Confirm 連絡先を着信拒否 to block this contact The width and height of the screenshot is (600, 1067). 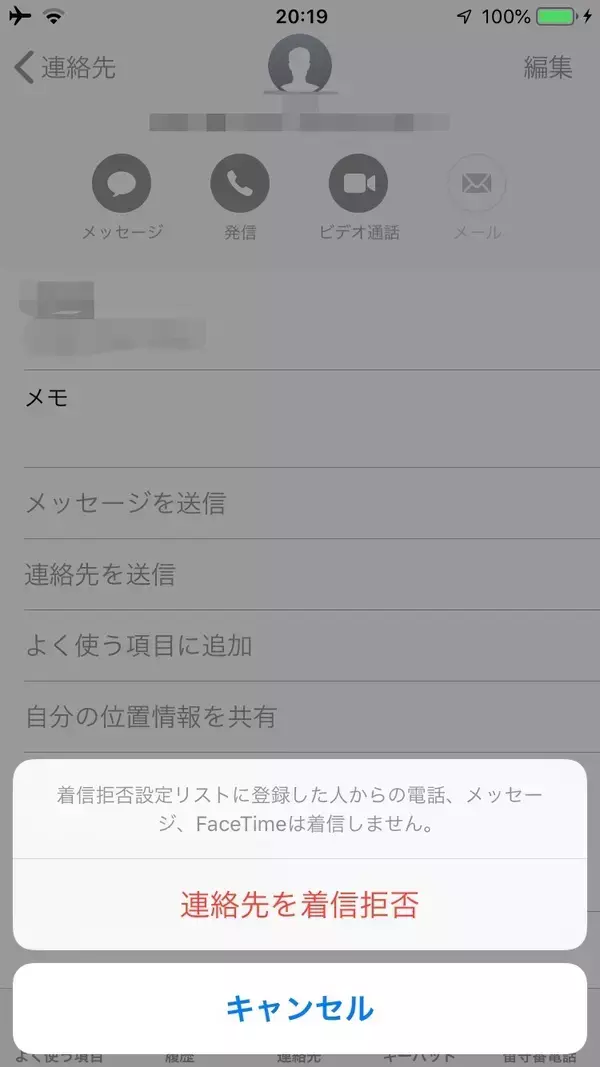[x=299, y=905]
